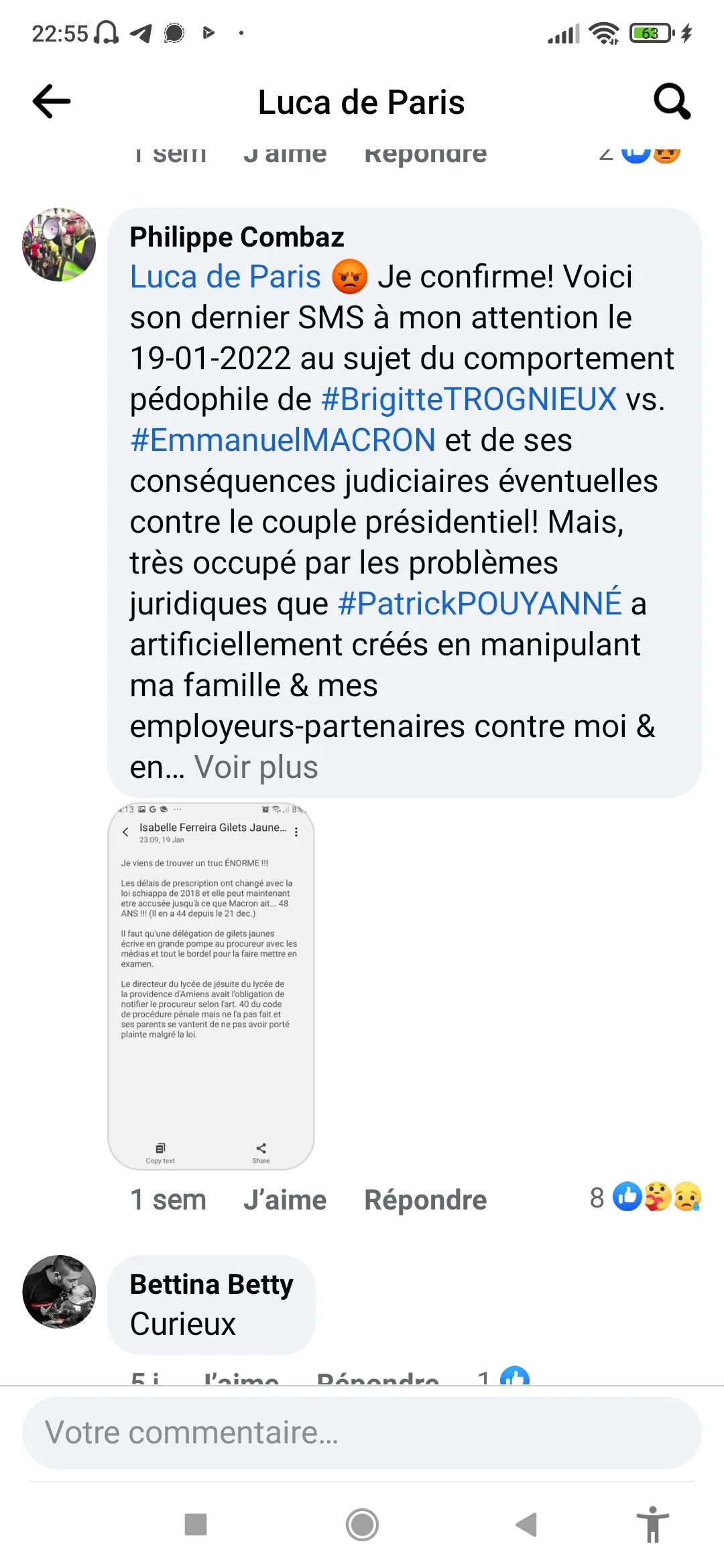Open the recent apps square
The image size is (724, 1568).
point(196,1524)
